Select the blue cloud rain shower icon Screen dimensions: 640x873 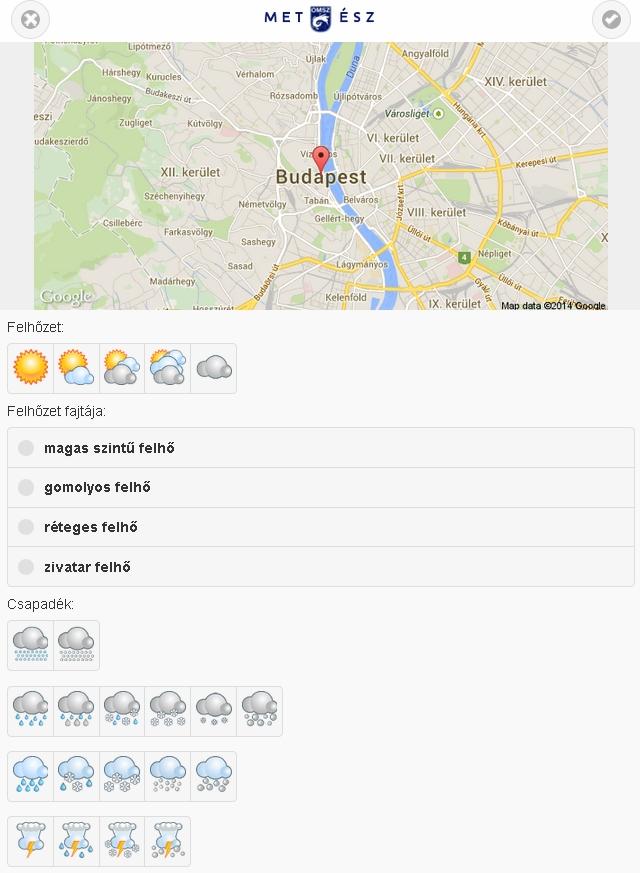click(30, 776)
